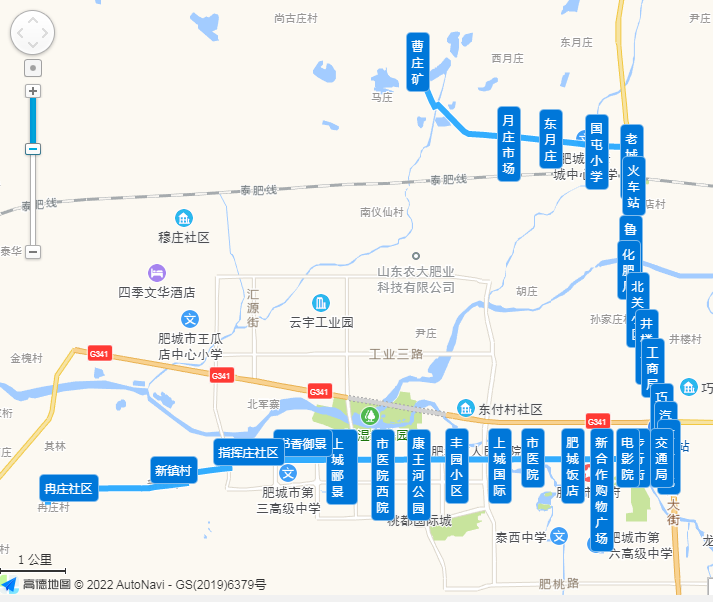Screen dimensions: 713x602
Task: Tap the zoom slider handle
Action: 33,149
